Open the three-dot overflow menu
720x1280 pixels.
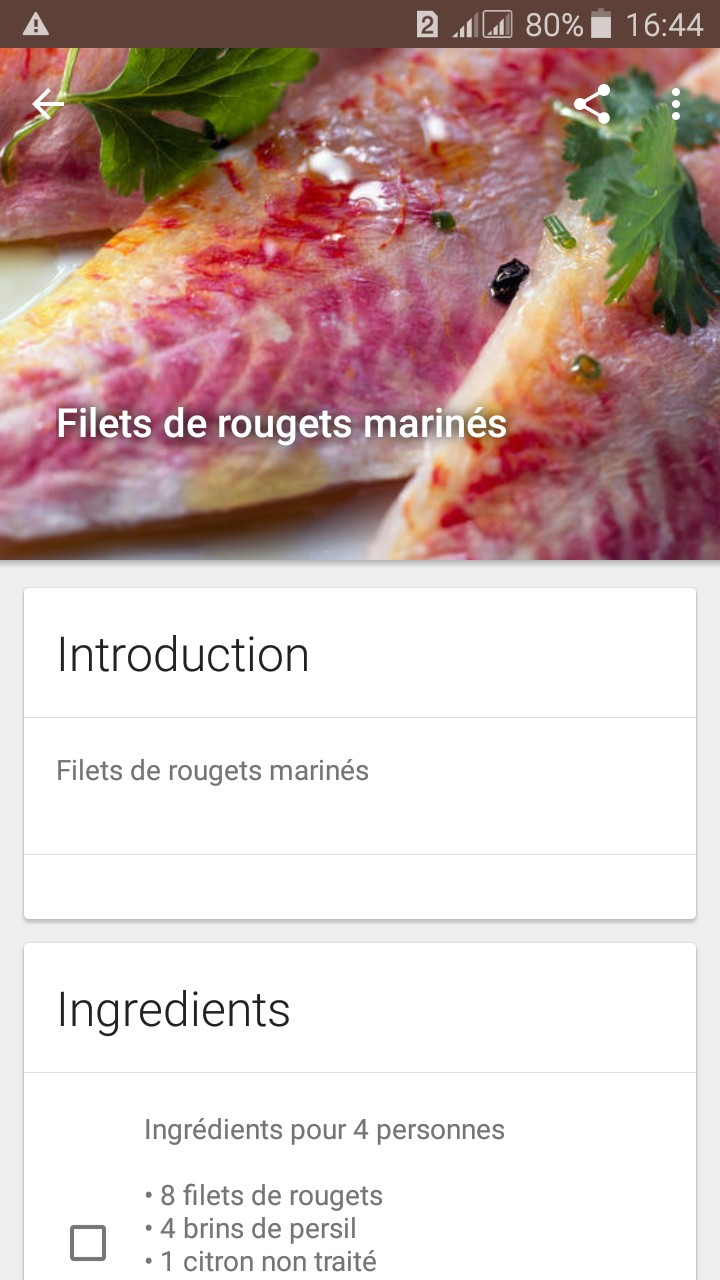coord(676,104)
